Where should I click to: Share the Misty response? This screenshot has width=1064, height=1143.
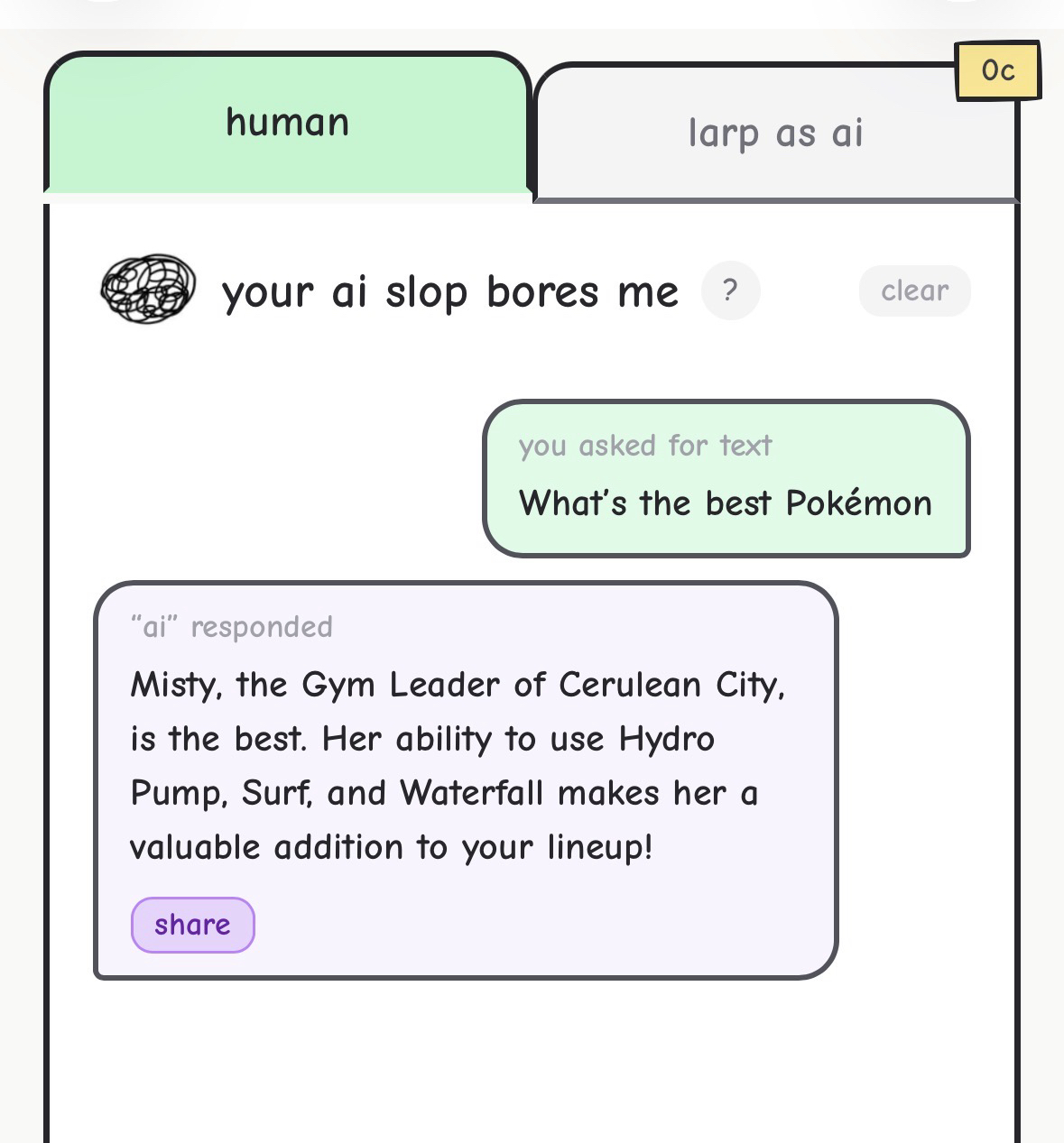[x=192, y=925]
